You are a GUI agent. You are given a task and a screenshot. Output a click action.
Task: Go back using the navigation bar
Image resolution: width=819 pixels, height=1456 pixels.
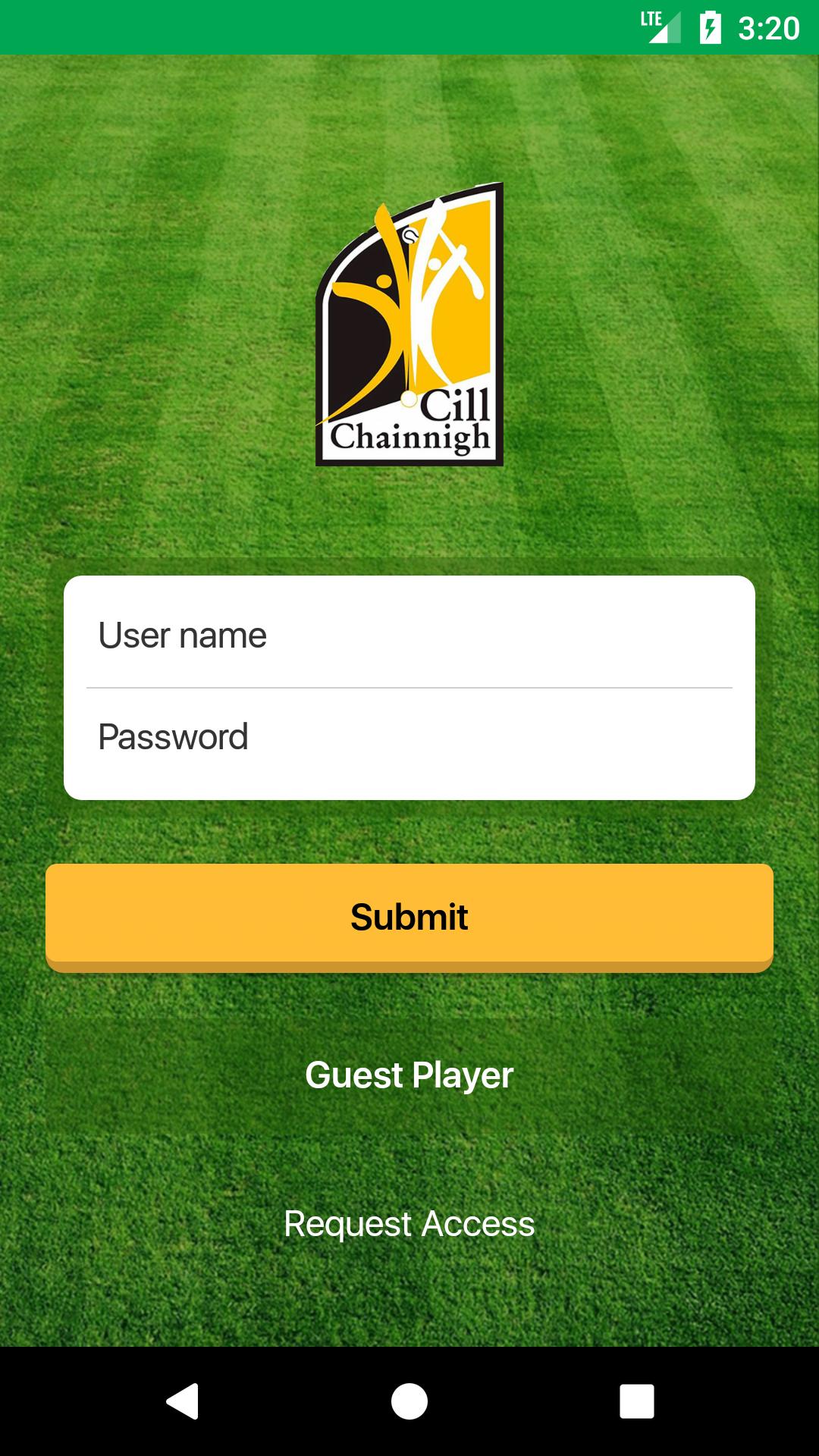click(183, 1401)
